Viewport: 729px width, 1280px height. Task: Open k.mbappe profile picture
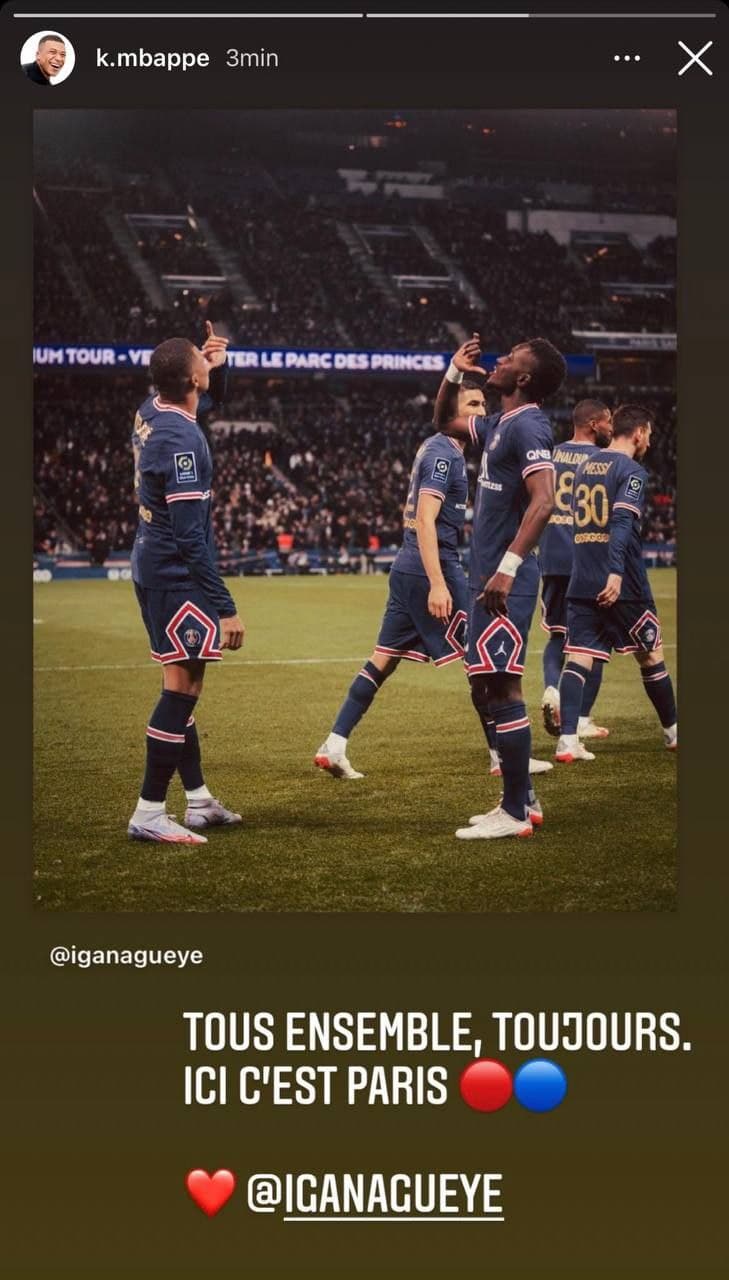pyautogui.click(x=47, y=58)
